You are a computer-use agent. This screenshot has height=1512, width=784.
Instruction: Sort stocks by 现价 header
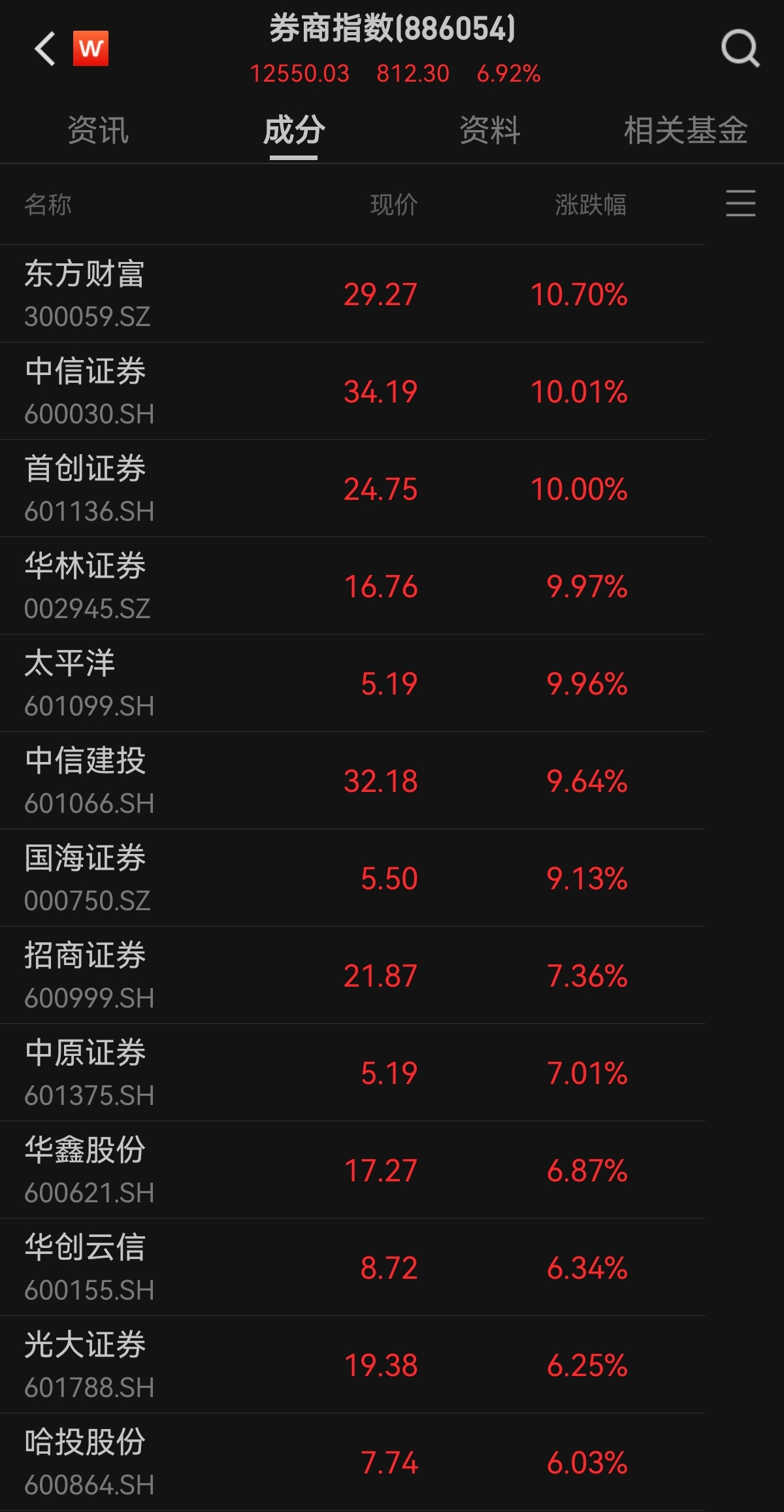394,205
